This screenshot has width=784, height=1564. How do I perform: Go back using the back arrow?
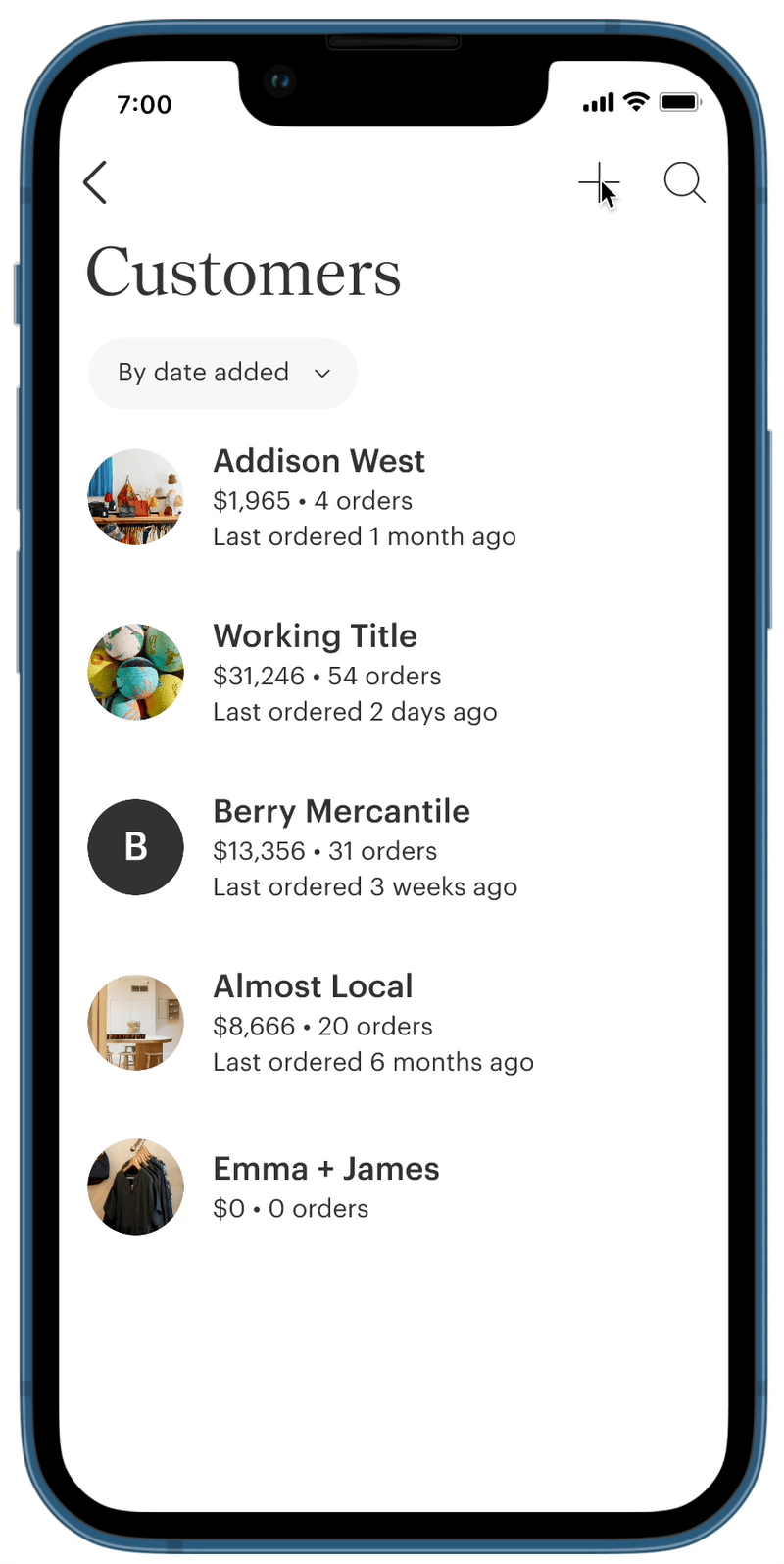point(95,183)
